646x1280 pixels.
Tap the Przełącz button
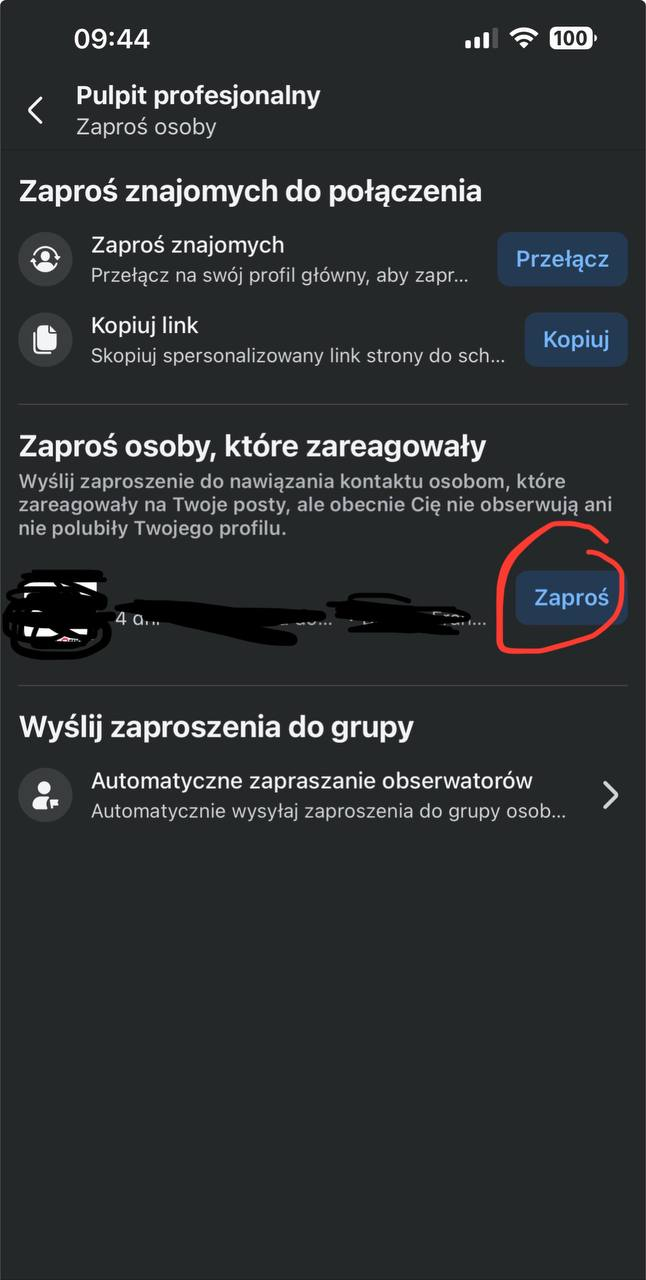point(562,259)
